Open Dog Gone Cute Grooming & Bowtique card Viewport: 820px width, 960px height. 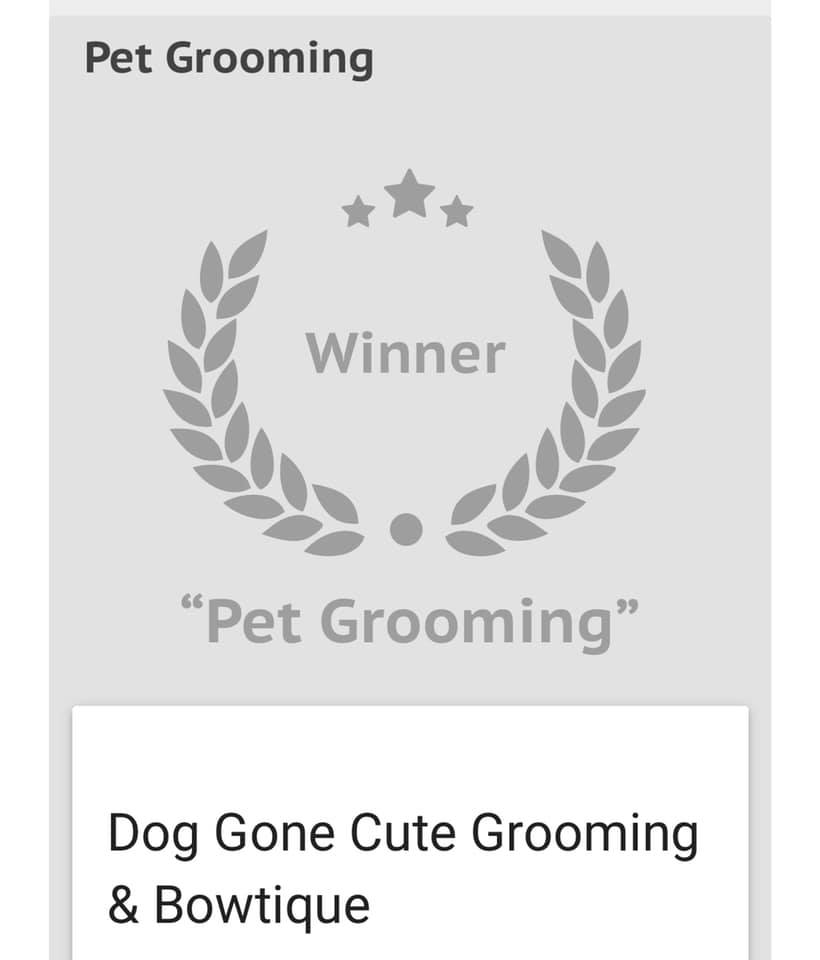(403, 868)
